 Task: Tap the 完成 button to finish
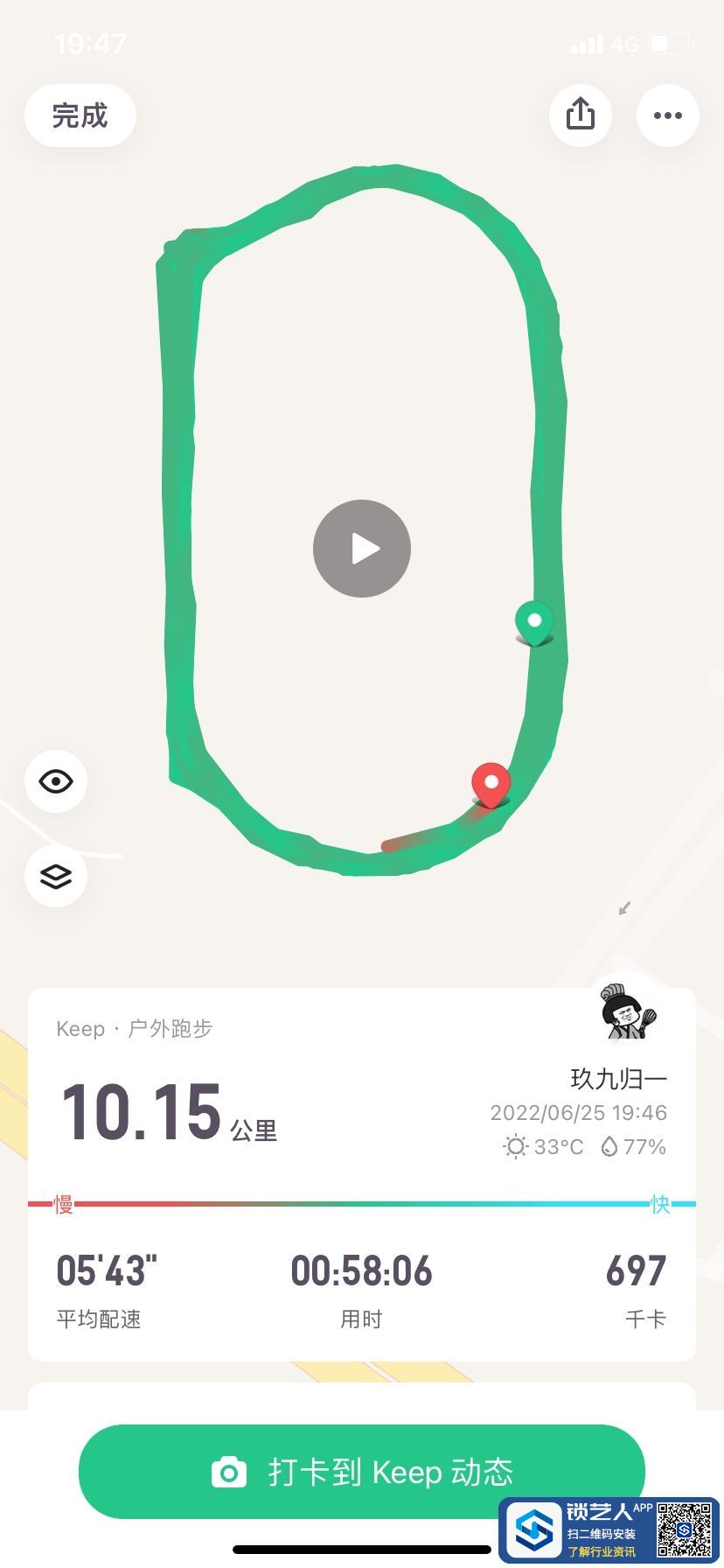(80, 115)
